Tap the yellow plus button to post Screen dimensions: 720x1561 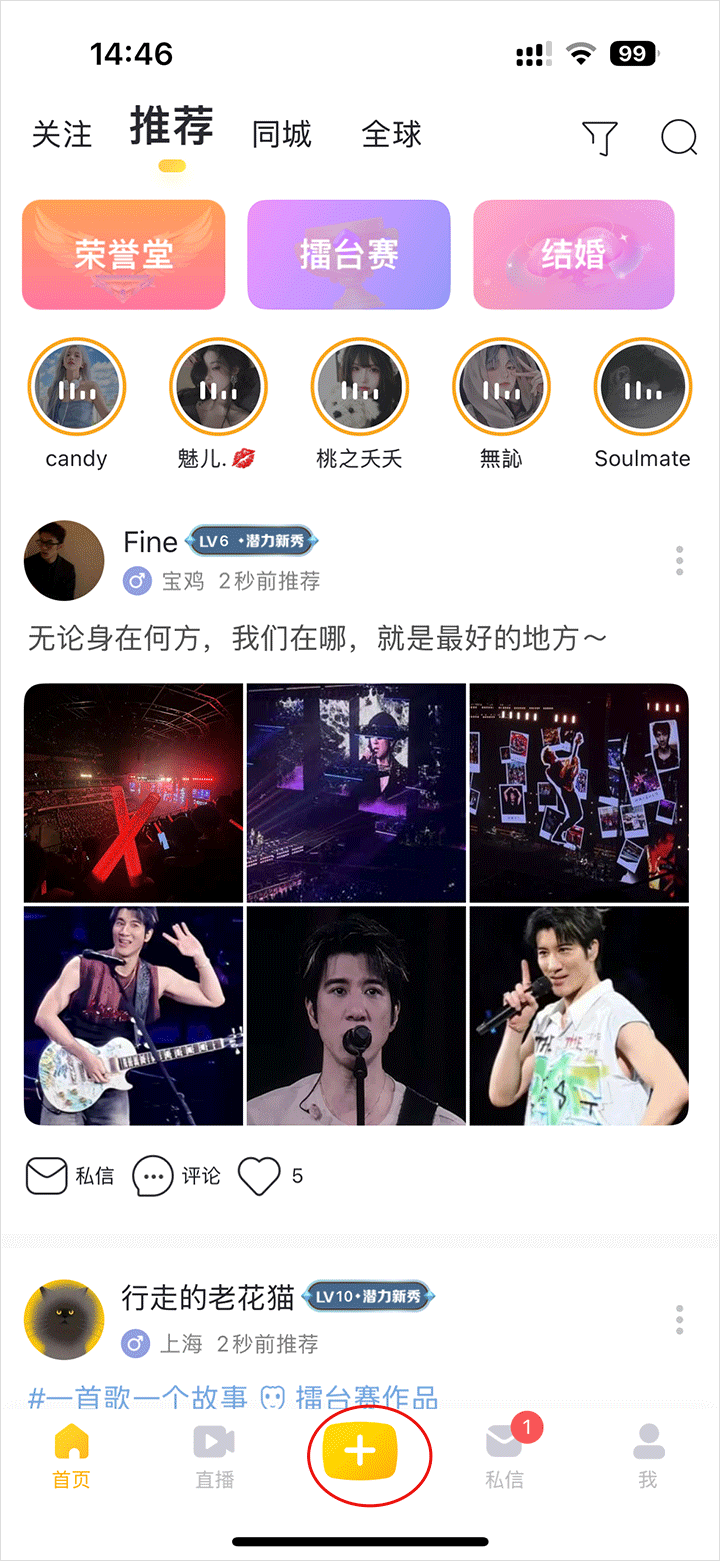pyautogui.click(x=361, y=1453)
